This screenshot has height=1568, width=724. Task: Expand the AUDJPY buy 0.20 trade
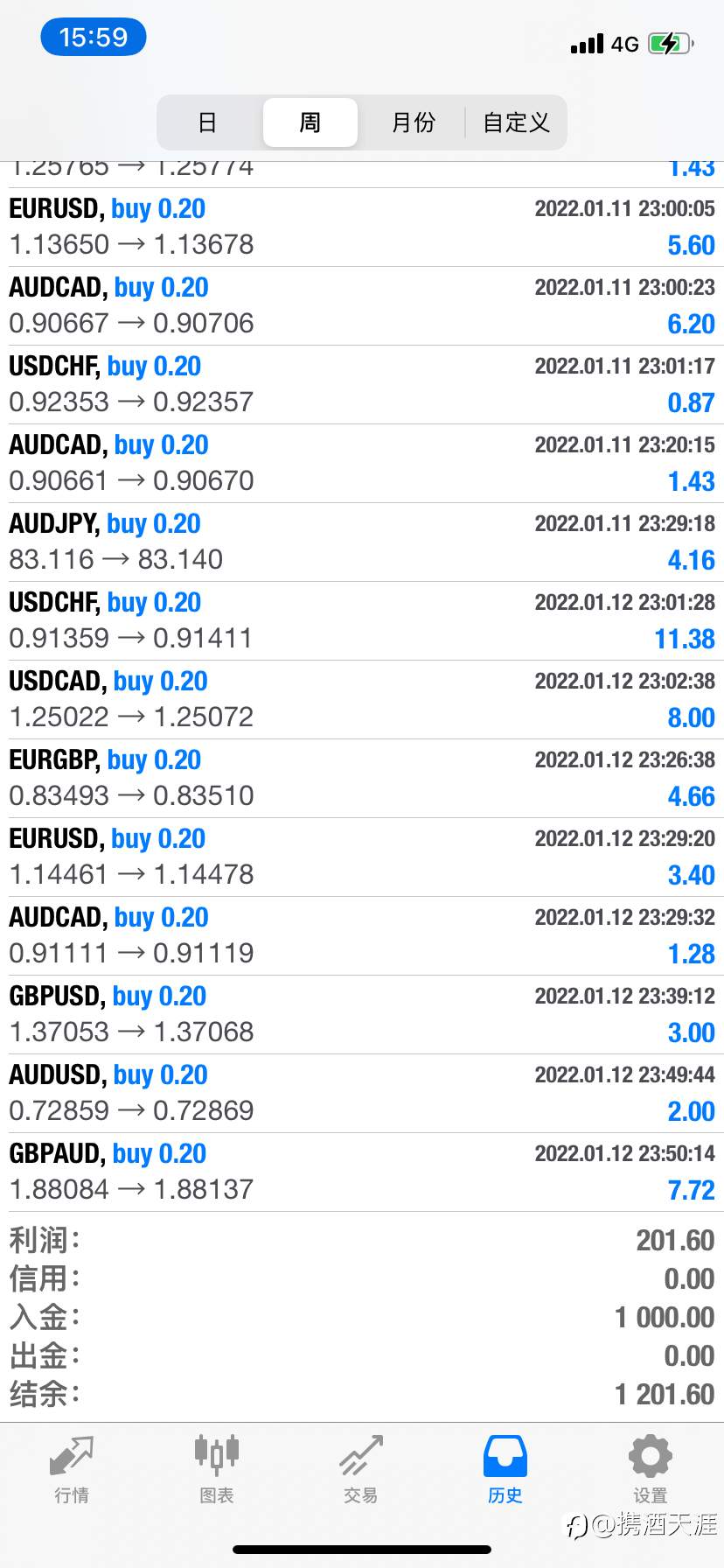coord(362,542)
